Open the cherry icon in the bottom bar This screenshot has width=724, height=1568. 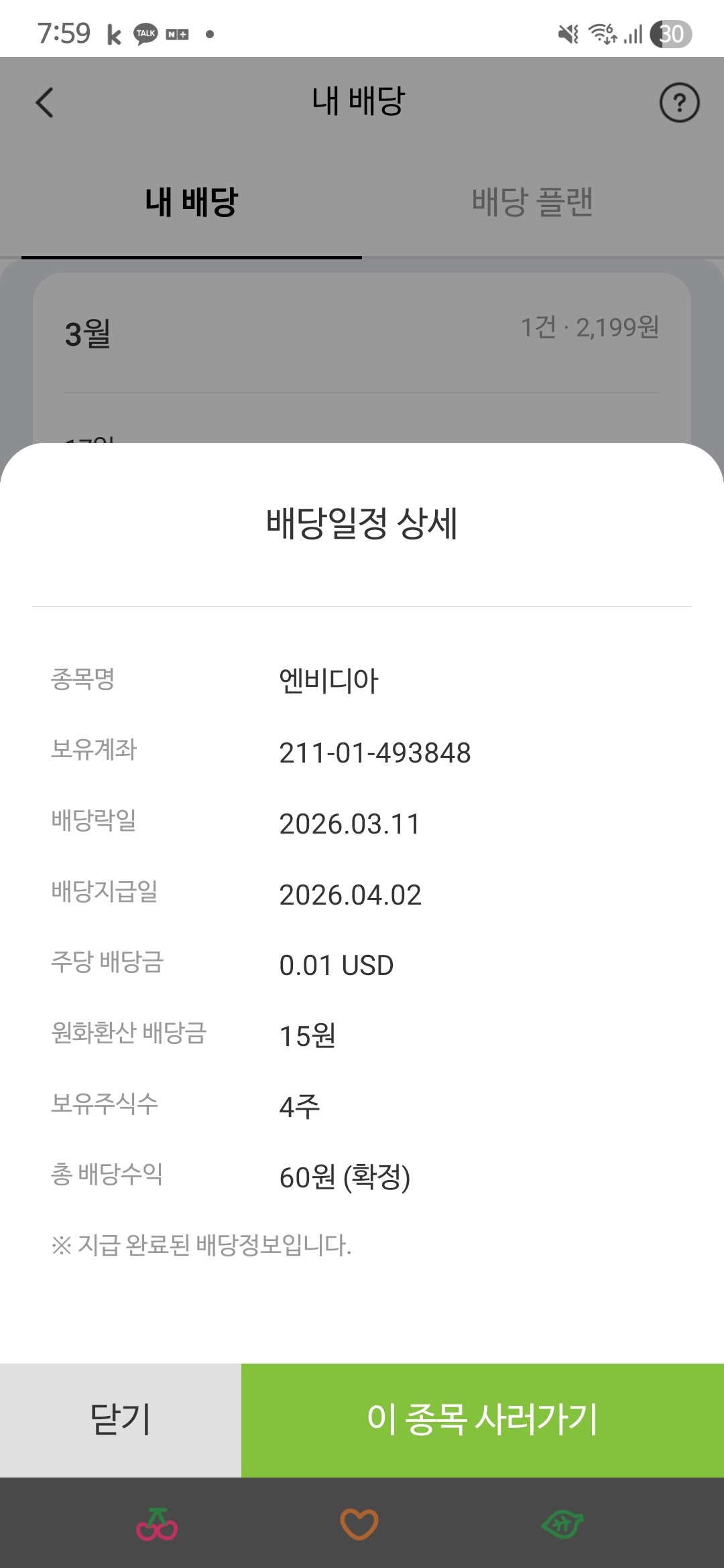pyautogui.click(x=157, y=1524)
